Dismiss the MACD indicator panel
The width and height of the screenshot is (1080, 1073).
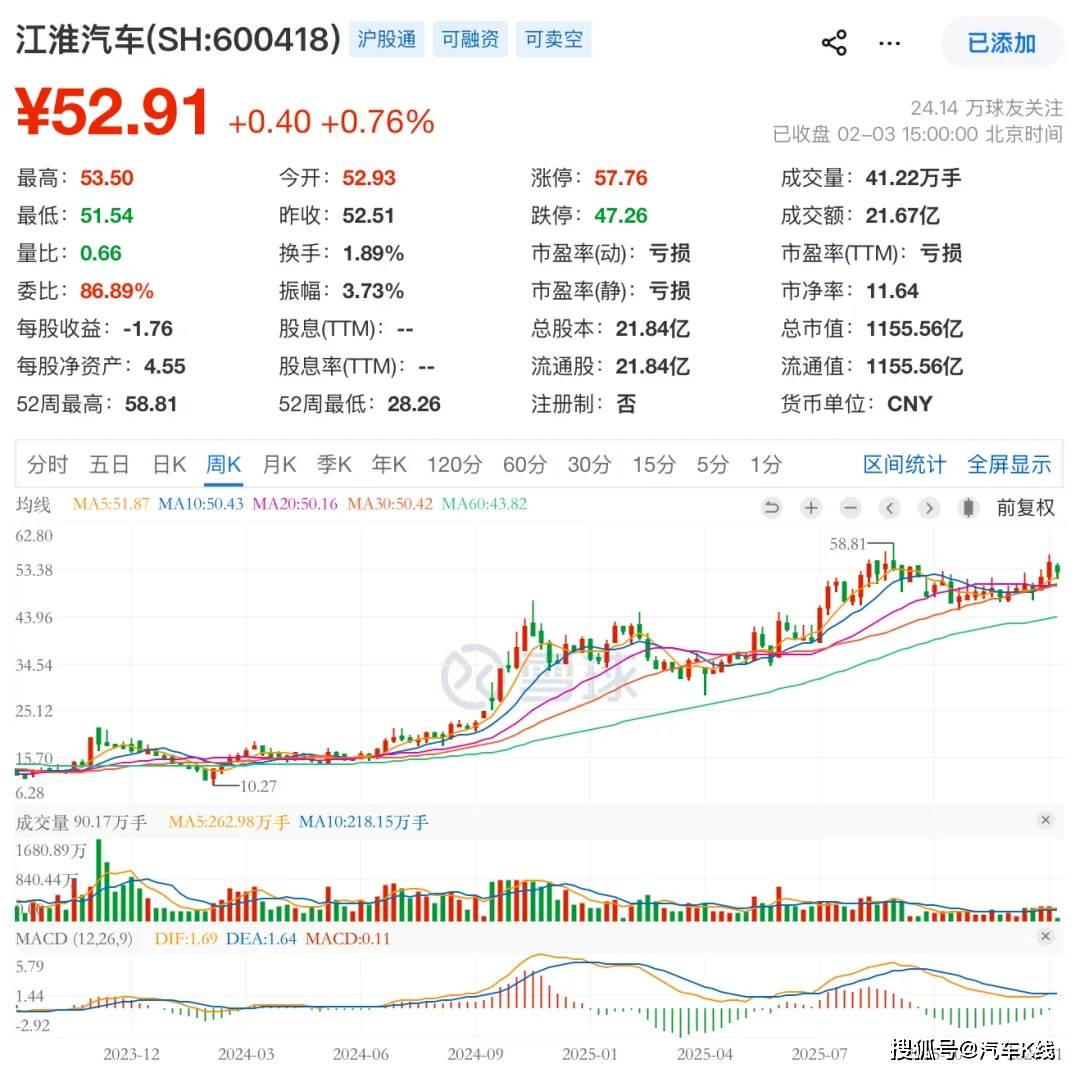click(1045, 936)
